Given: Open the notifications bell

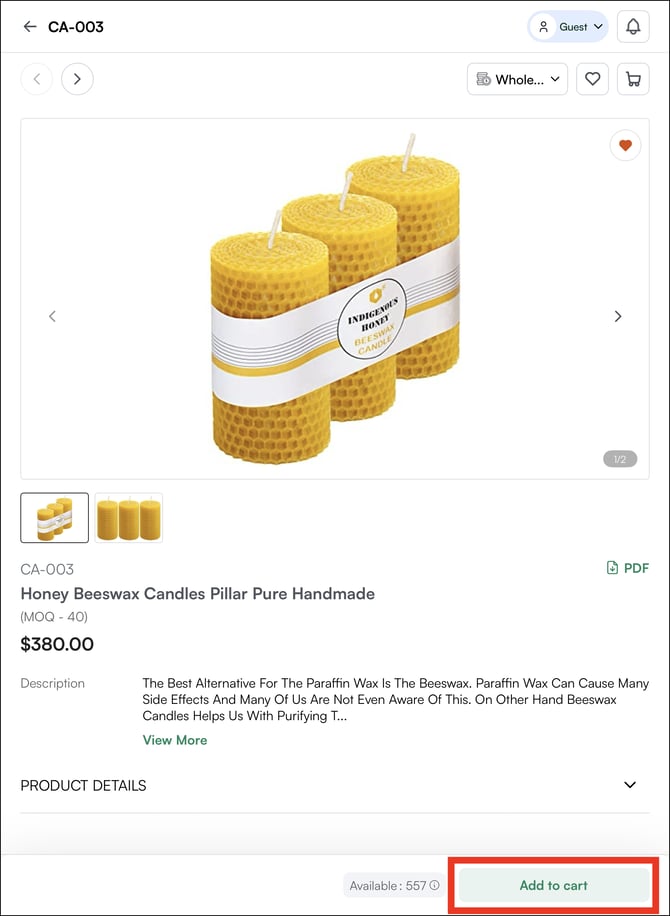Looking at the screenshot, I should (x=632, y=27).
